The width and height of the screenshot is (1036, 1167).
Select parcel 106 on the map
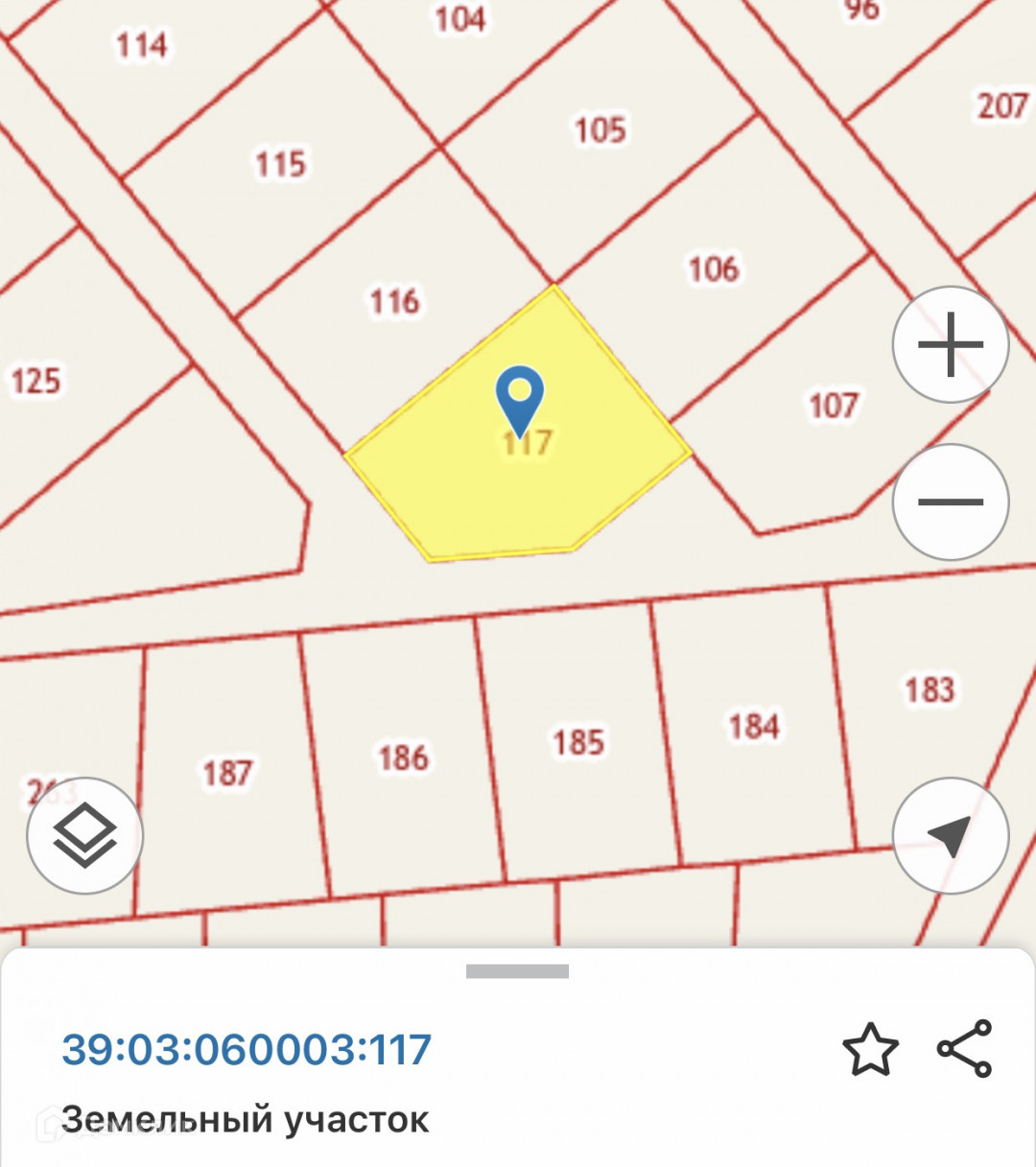click(714, 268)
